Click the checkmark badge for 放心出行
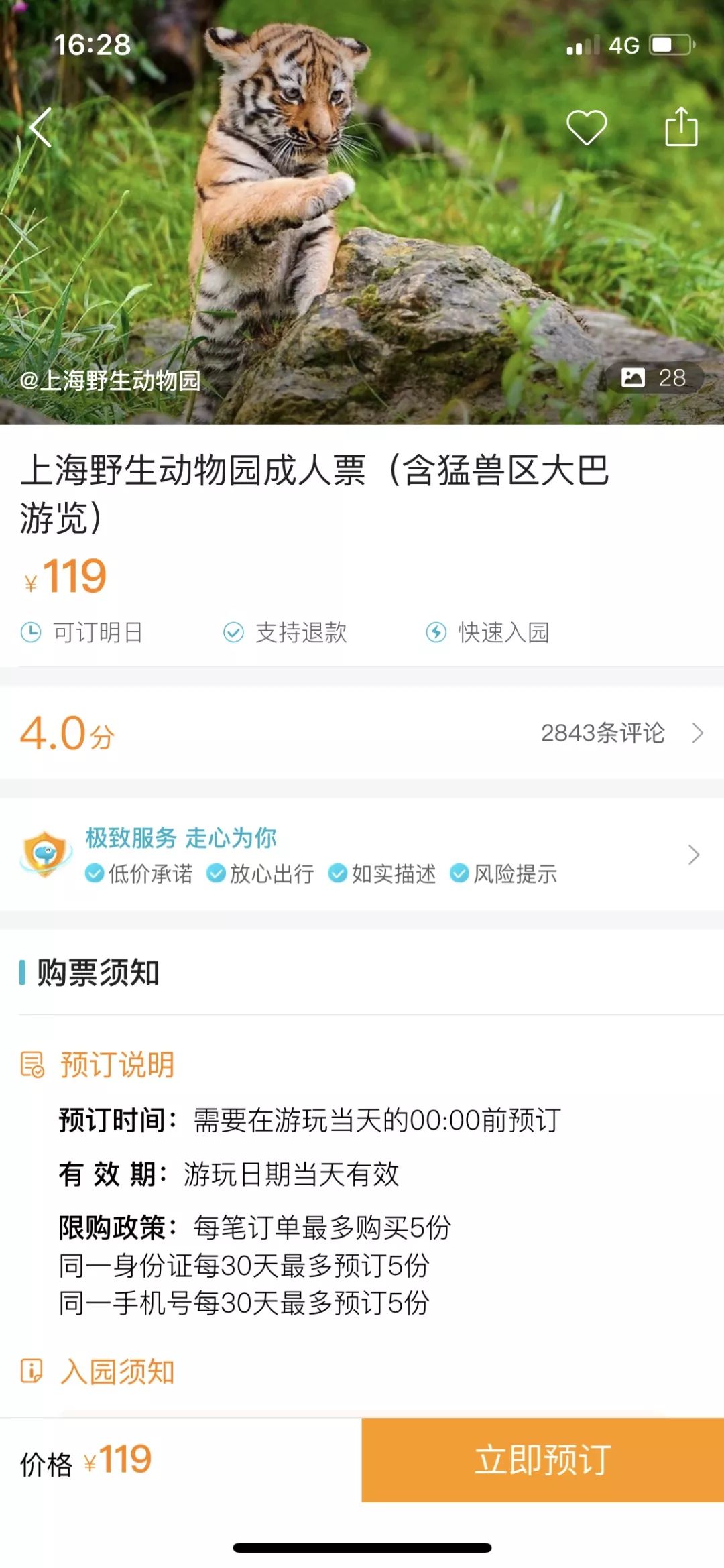This screenshot has height=1568, width=724. click(x=215, y=873)
